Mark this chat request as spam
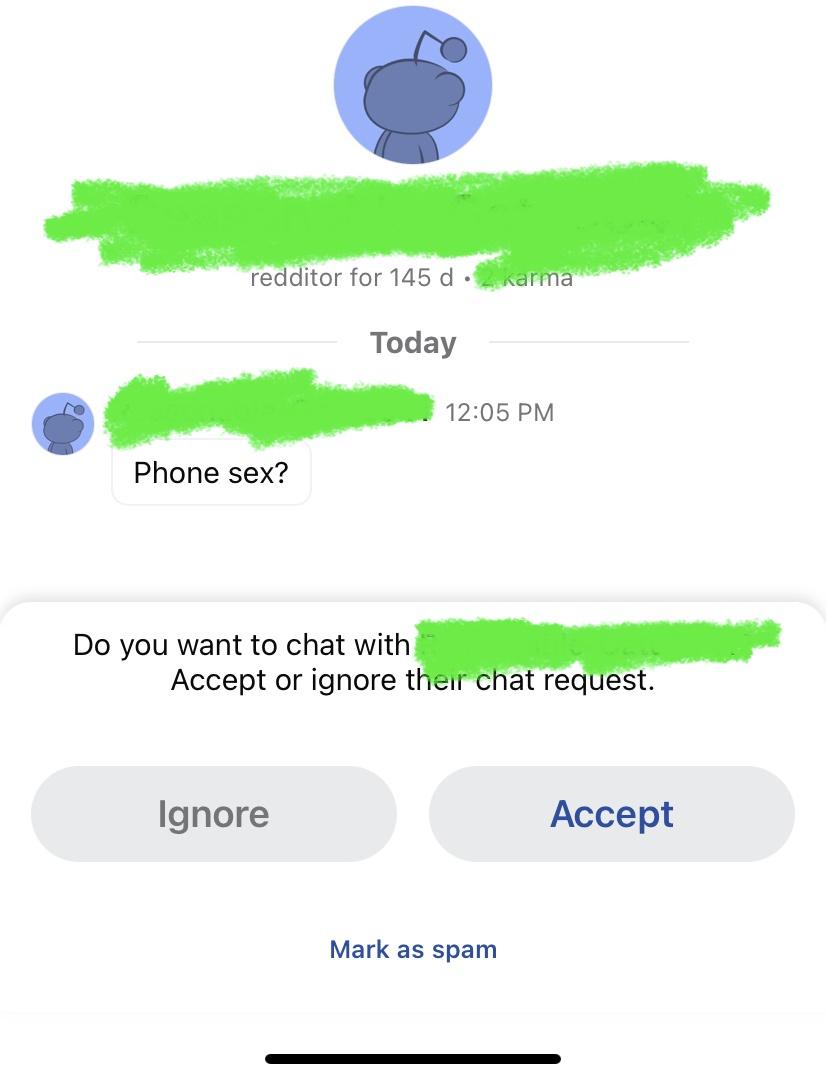826x1080 pixels. [x=413, y=949]
